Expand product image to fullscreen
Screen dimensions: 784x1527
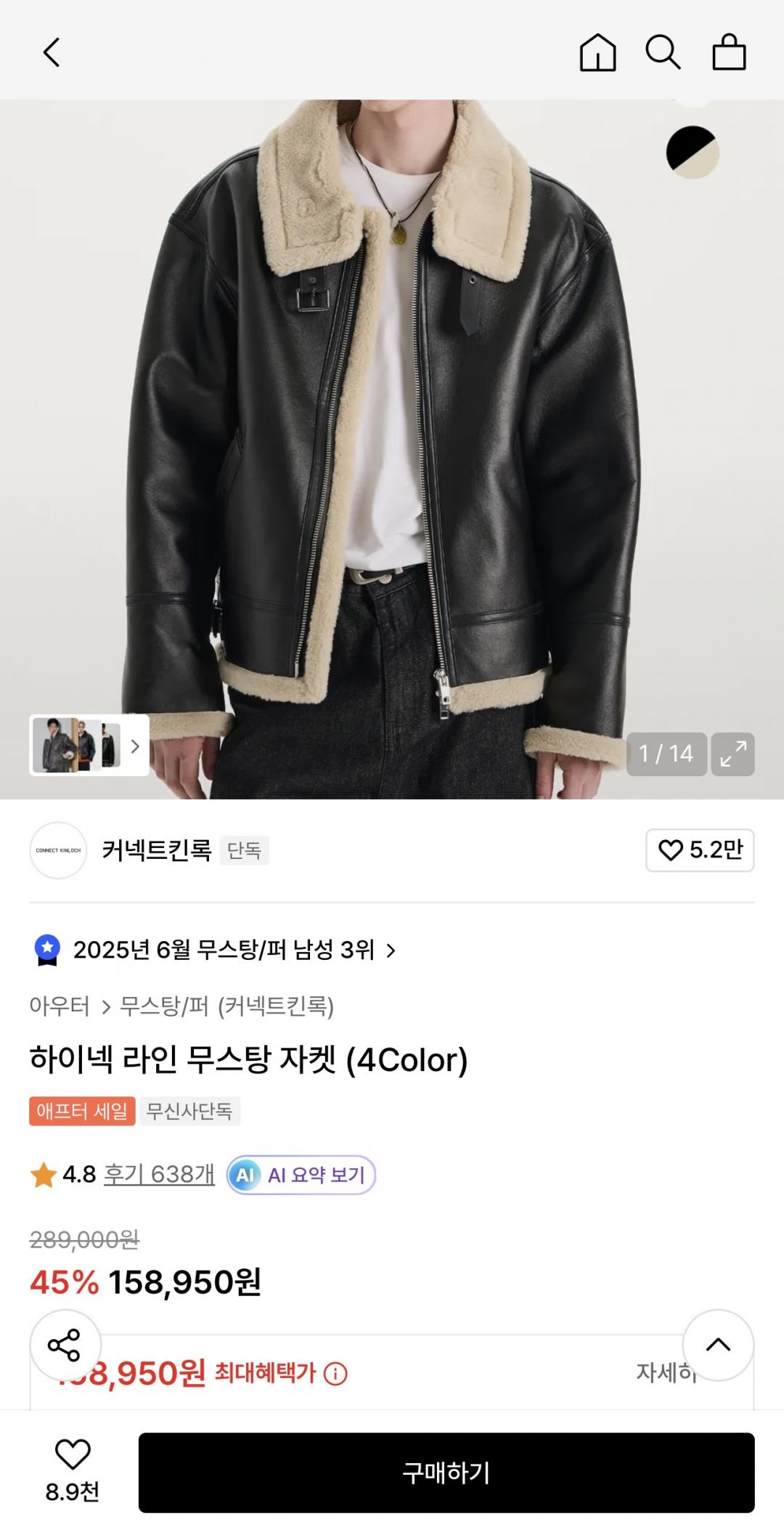(732, 754)
